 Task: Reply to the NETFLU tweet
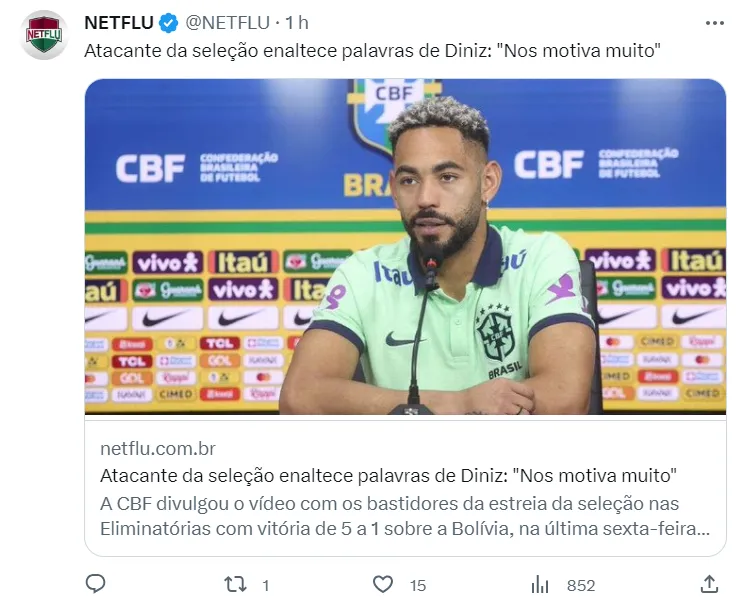(95, 584)
